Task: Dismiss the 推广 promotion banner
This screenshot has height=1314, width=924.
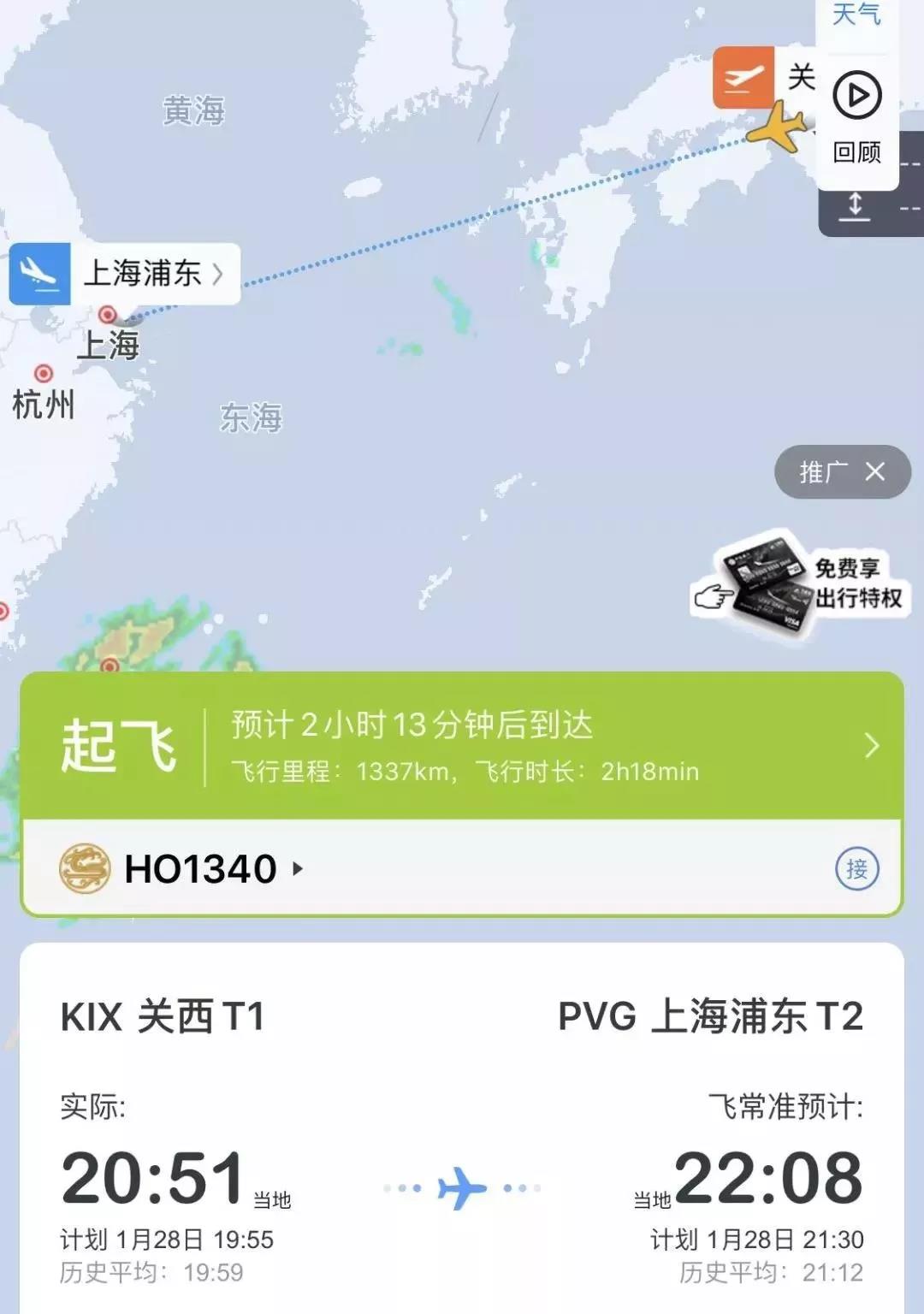Action: (874, 471)
